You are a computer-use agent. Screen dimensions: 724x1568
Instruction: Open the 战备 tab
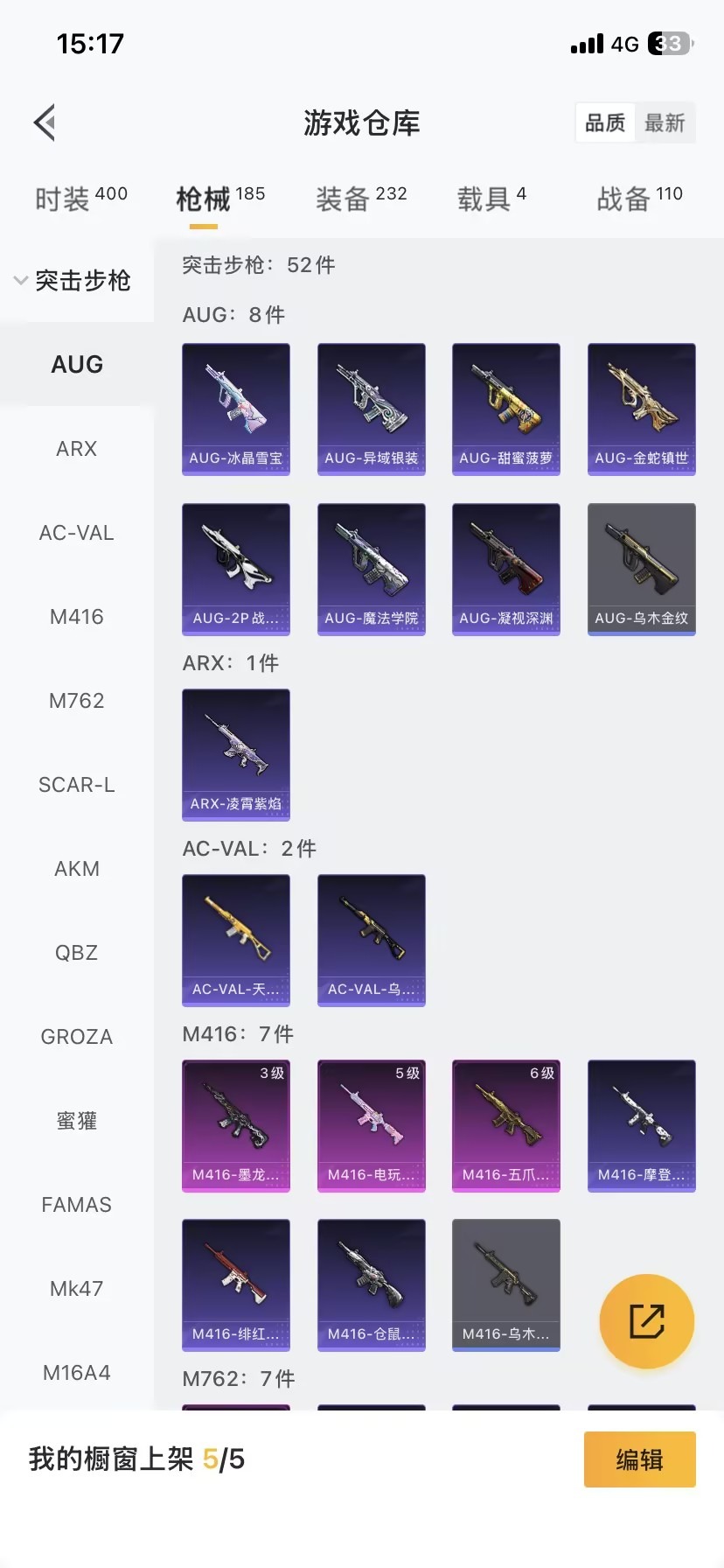coord(639,199)
